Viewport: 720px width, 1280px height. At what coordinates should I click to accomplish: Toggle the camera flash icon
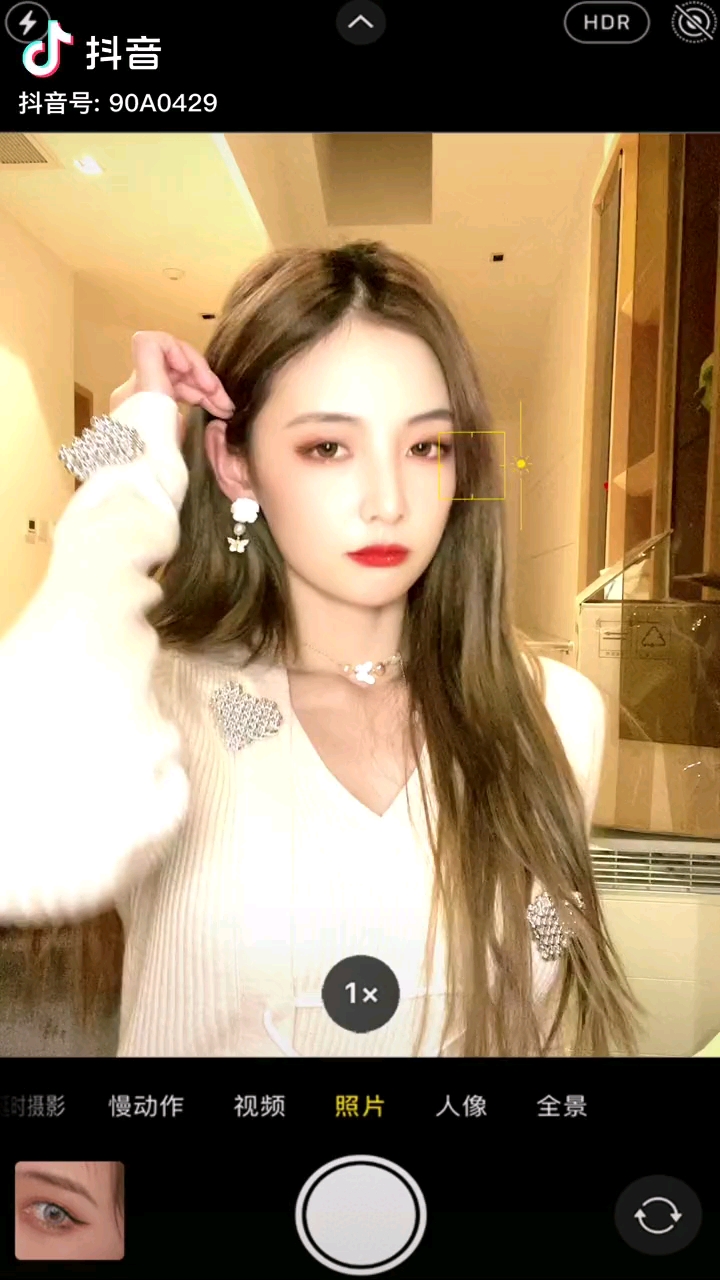point(27,22)
